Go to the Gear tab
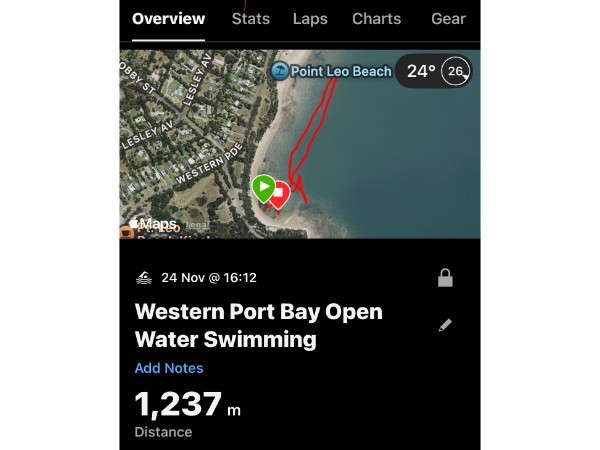Image resolution: width=600 pixels, height=450 pixels. click(448, 19)
